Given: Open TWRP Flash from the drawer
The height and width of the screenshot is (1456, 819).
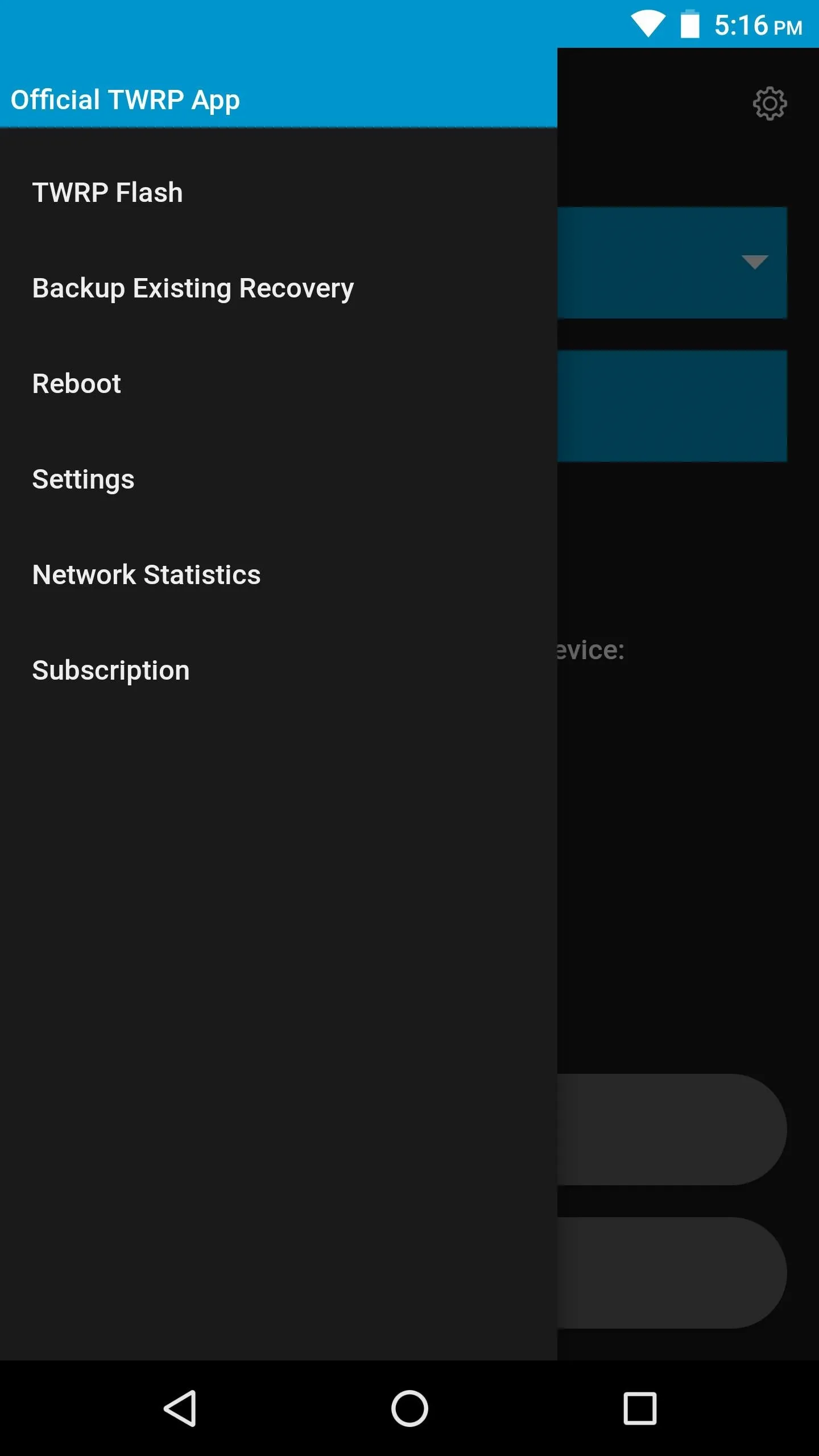Looking at the screenshot, I should coord(279,192).
